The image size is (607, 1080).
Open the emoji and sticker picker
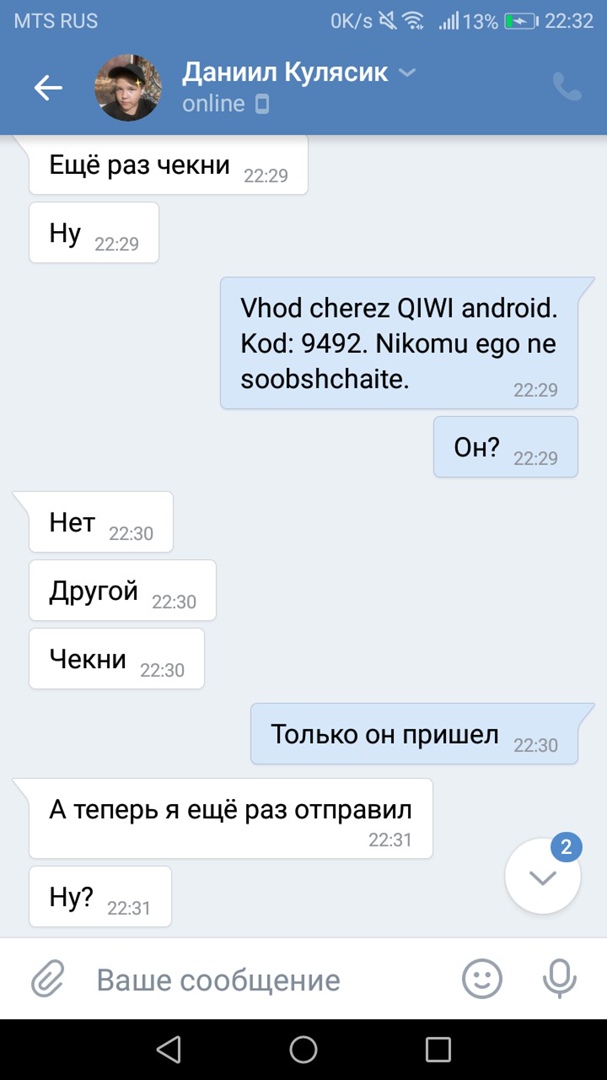pyautogui.click(x=482, y=978)
